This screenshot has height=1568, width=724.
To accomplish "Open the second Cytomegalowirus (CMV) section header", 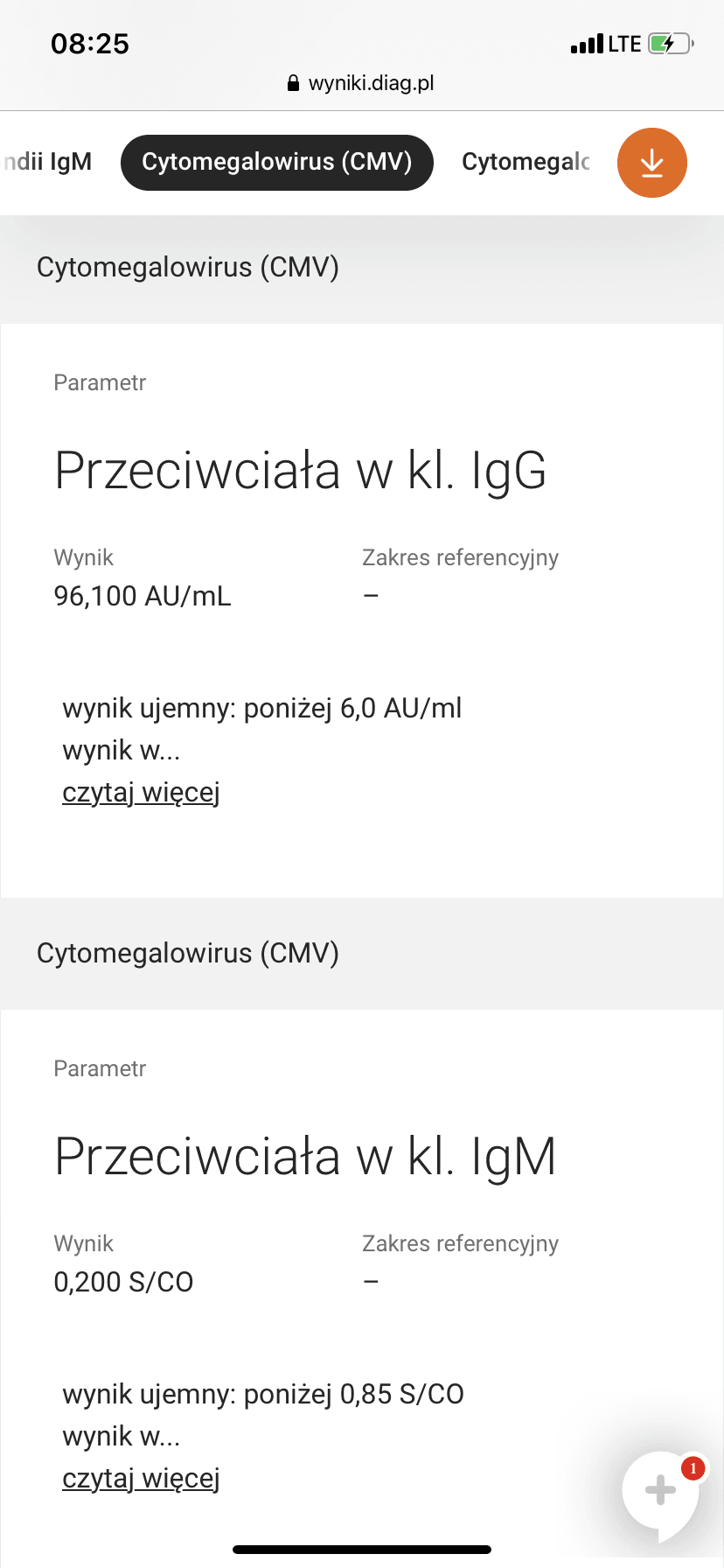I will pyautogui.click(x=186, y=954).
